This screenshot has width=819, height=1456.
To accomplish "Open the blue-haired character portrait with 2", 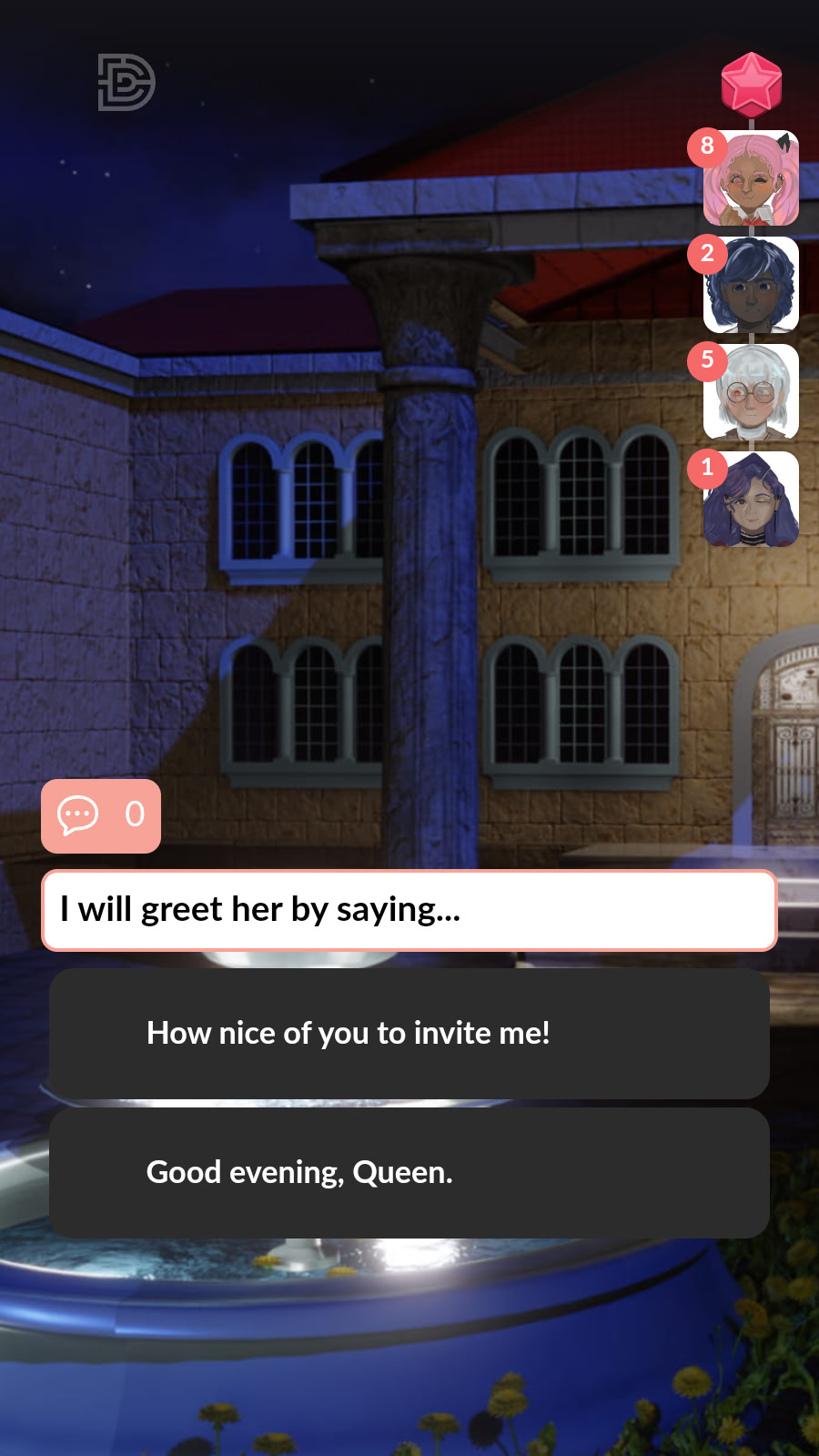I will coord(752,286).
